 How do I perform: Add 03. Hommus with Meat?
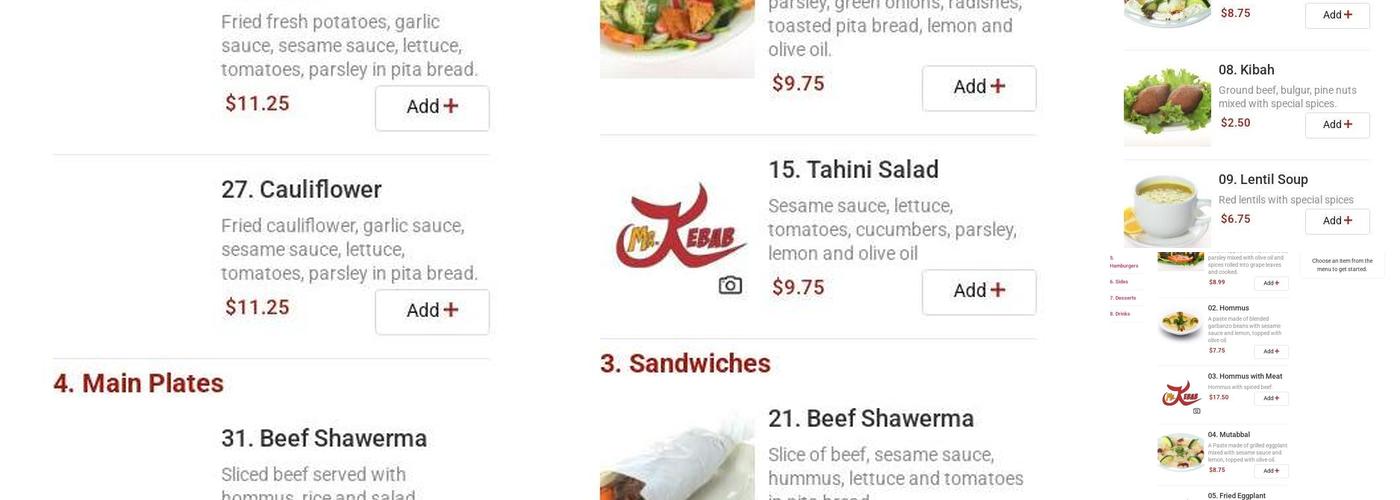coord(1271,398)
